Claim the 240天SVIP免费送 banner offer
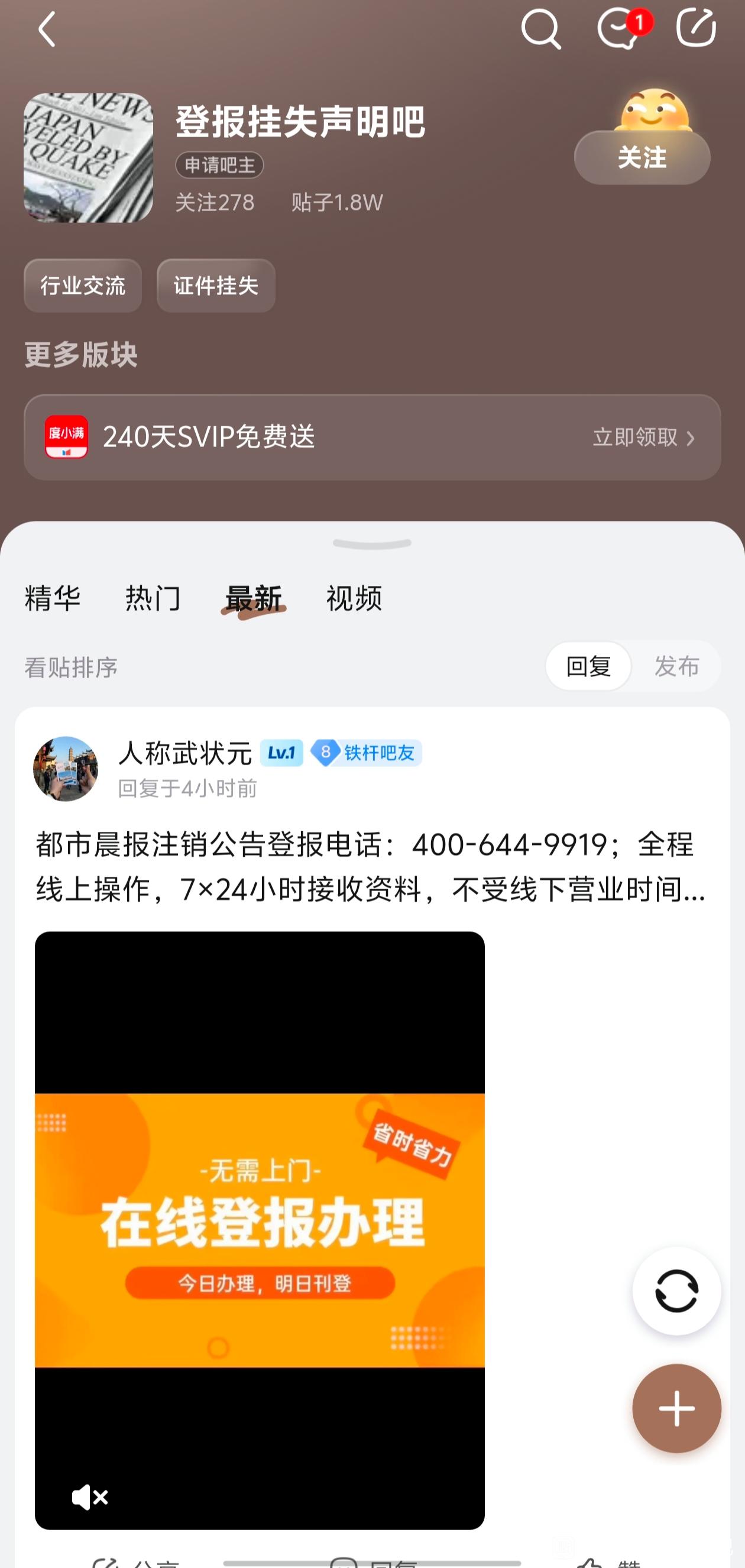Viewport: 745px width, 1568px height. point(372,437)
